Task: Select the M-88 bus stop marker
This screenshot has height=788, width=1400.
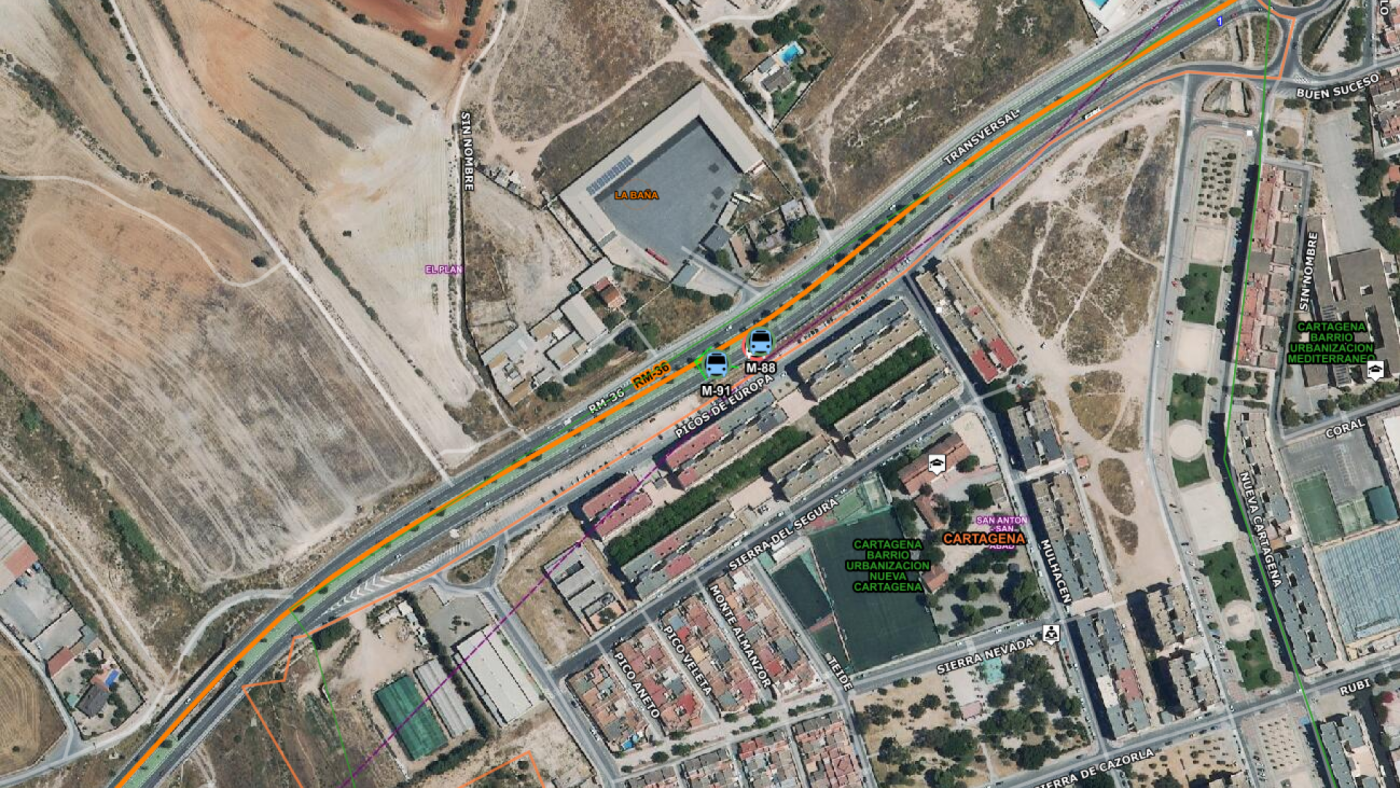Action: click(x=760, y=344)
